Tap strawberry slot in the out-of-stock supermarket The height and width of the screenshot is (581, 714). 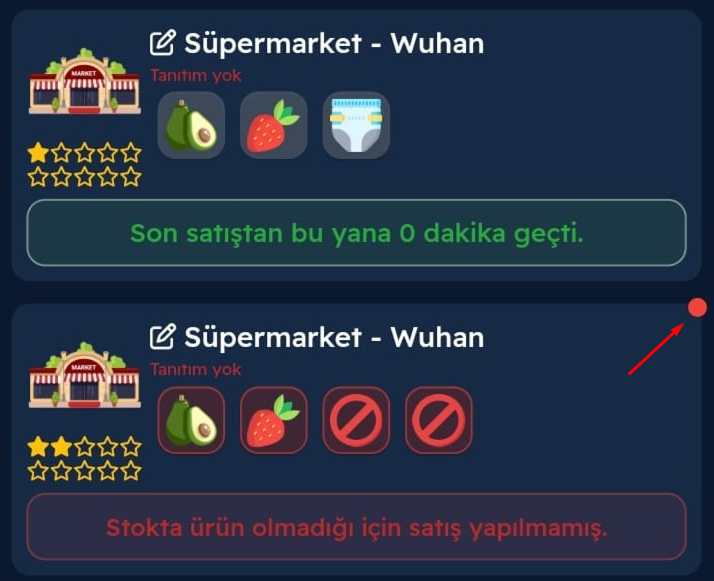pyautogui.click(x=273, y=420)
